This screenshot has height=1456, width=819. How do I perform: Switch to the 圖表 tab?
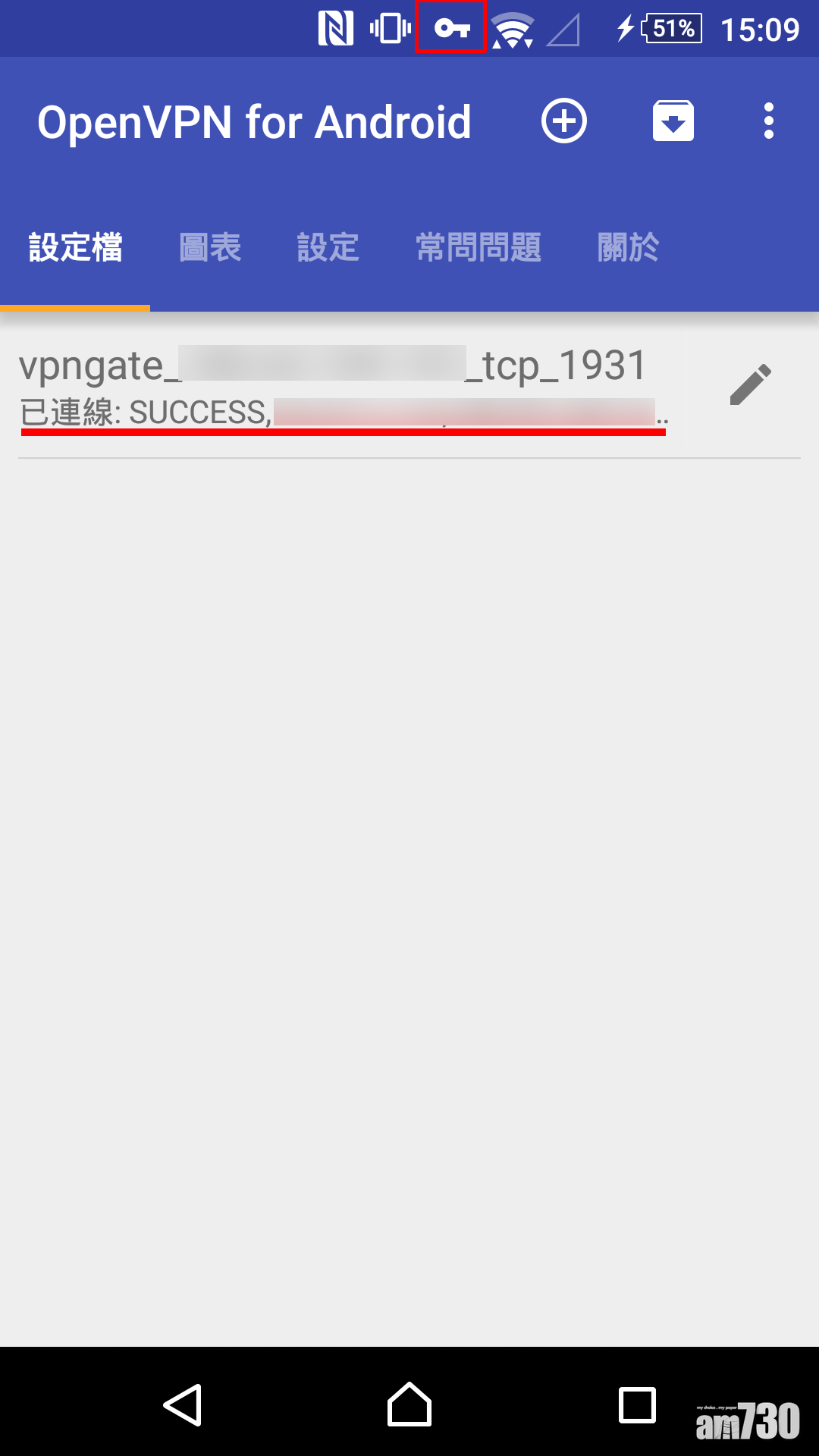coord(210,248)
